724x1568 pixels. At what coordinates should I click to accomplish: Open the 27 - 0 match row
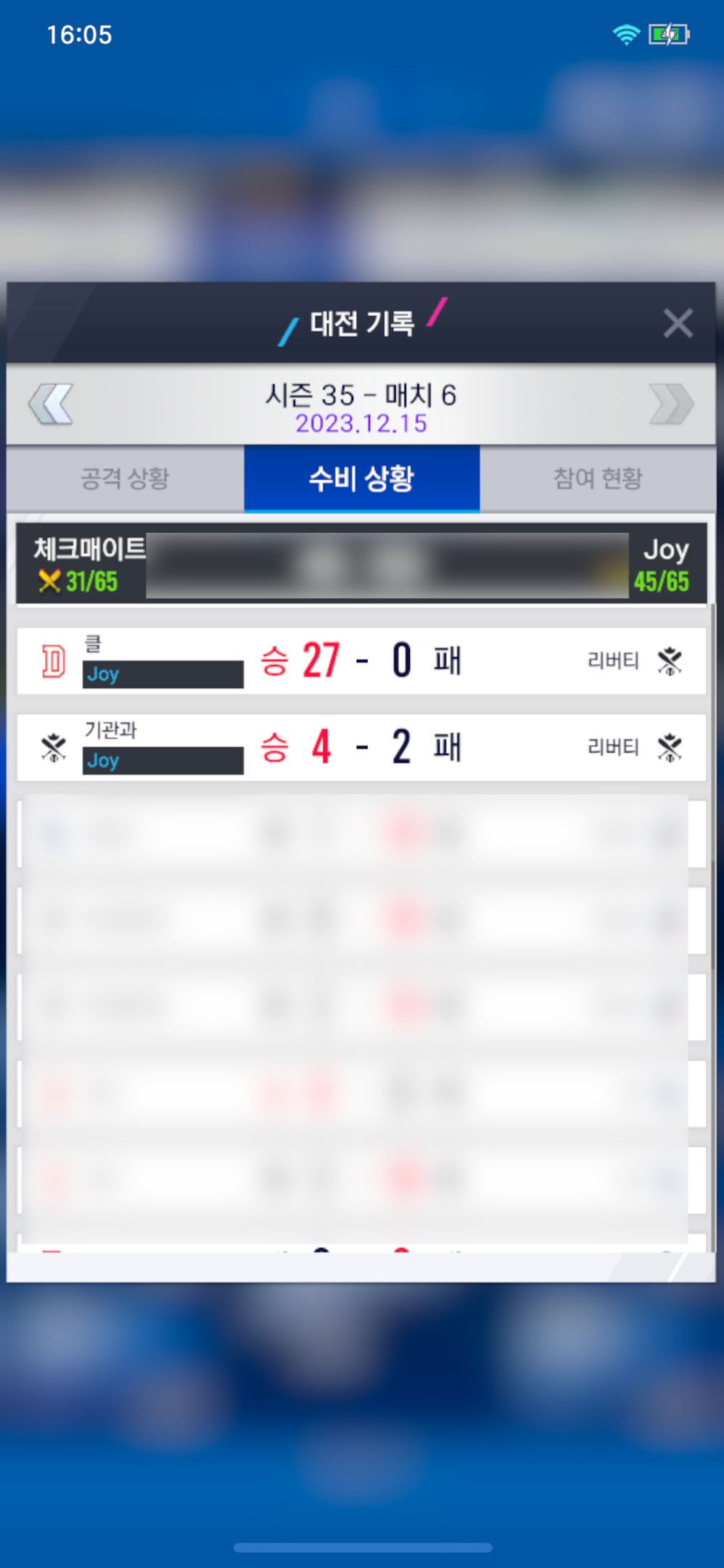361,661
